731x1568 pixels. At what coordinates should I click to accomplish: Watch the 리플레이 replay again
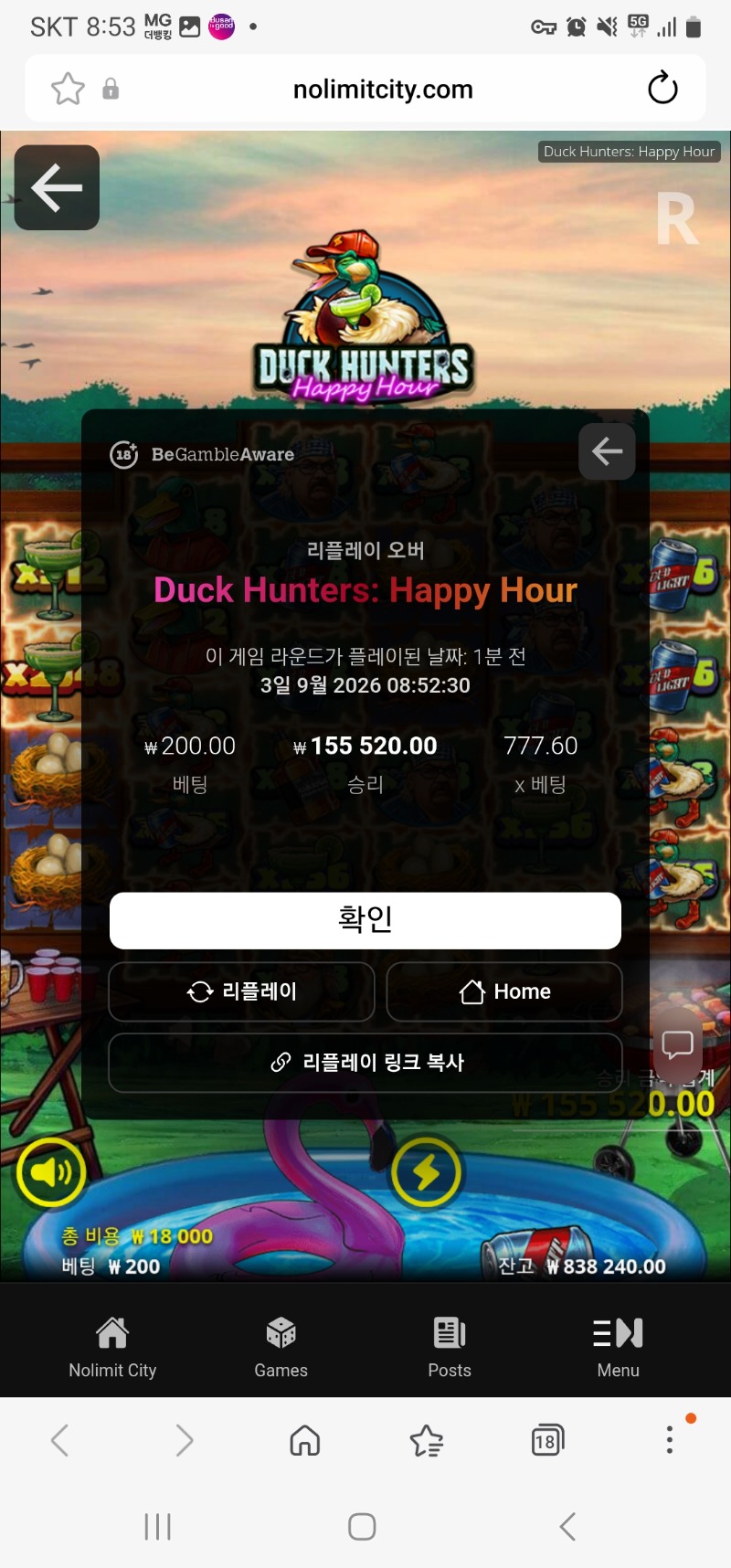(x=241, y=991)
